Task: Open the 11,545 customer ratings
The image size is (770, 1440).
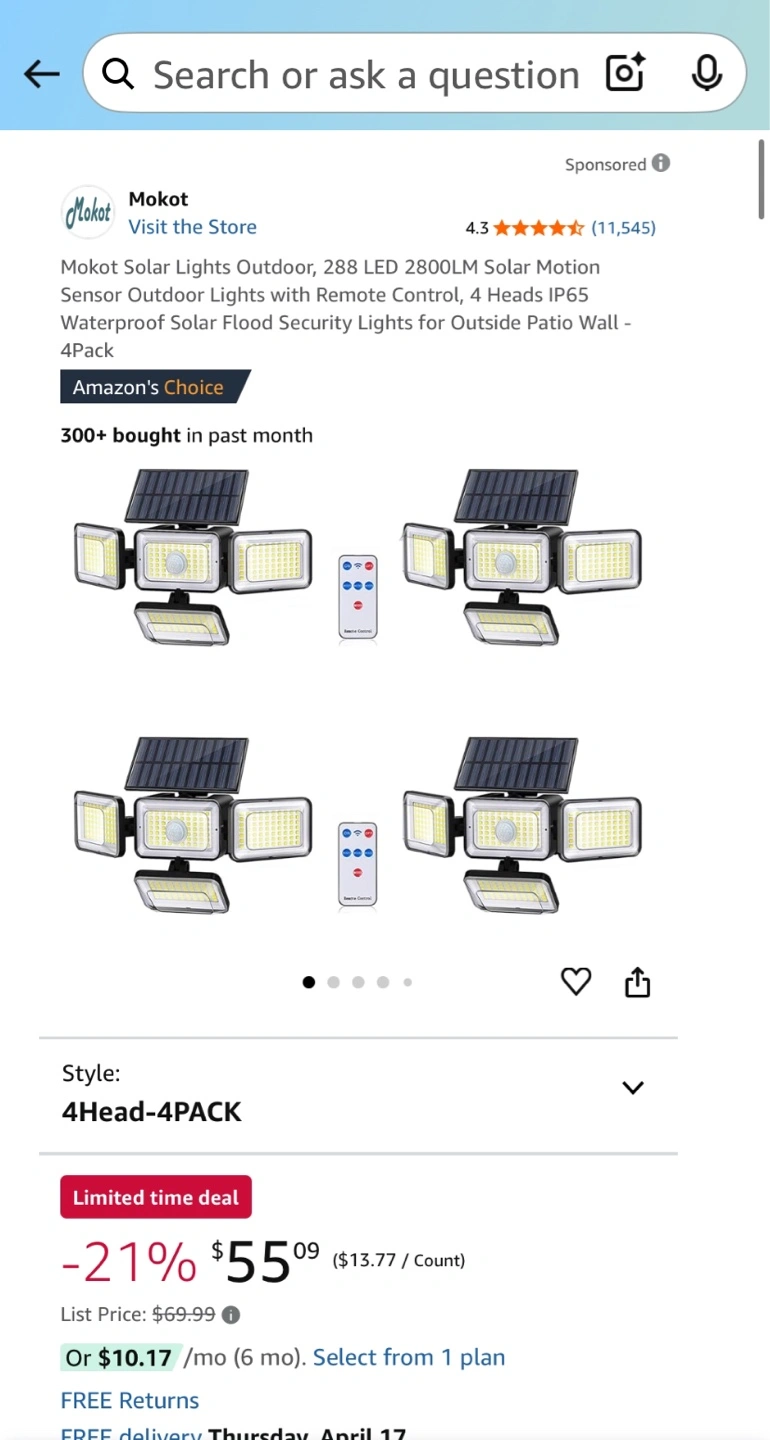Action: tap(623, 228)
